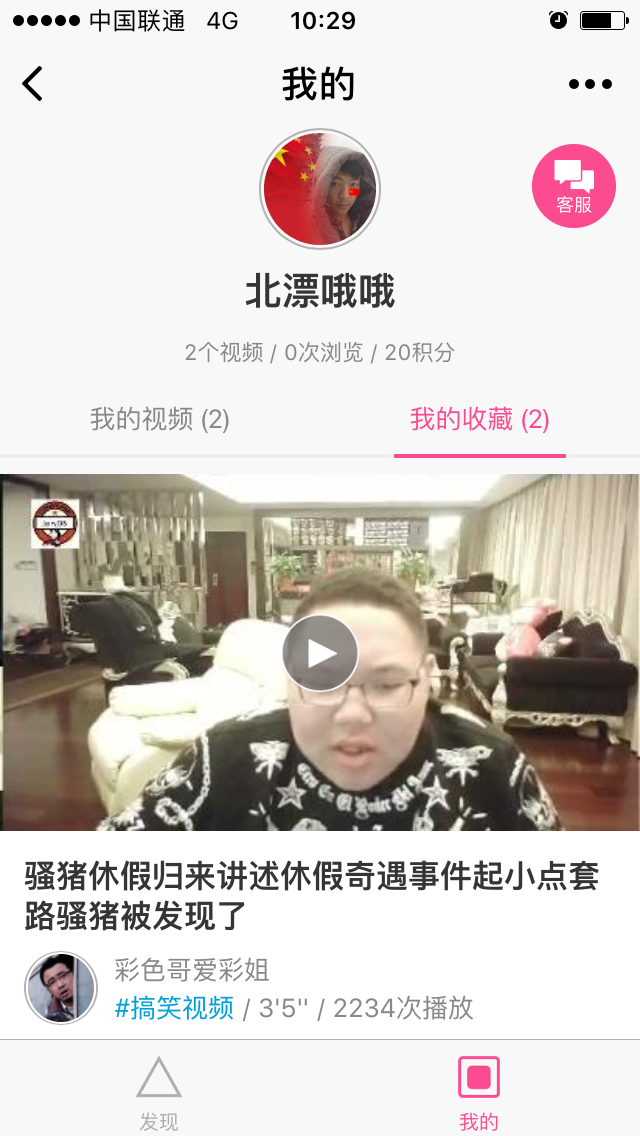Open the video titled 骚猪休假归来讲述休假奇遇事件
Viewport: 640px width, 1136px height.
click(x=312, y=895)
